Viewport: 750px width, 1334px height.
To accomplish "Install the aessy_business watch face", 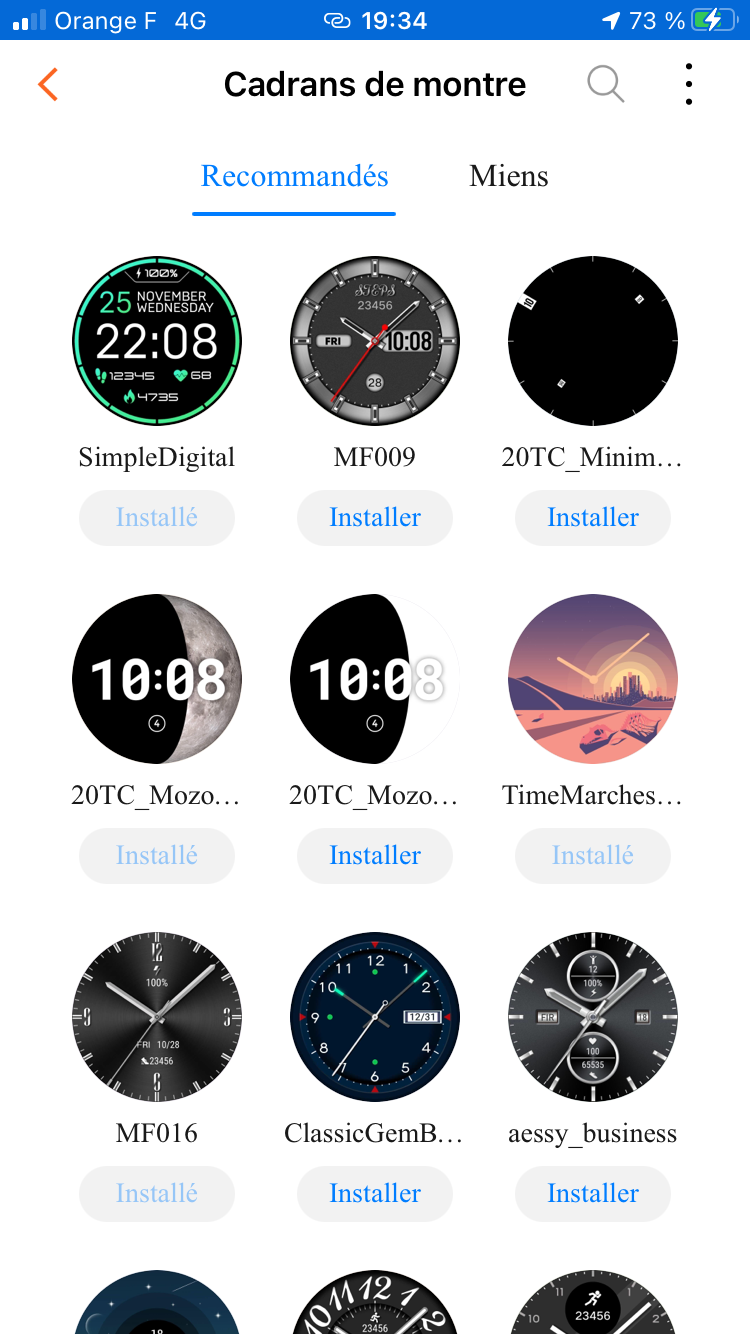I will [x=592, y=1194].
